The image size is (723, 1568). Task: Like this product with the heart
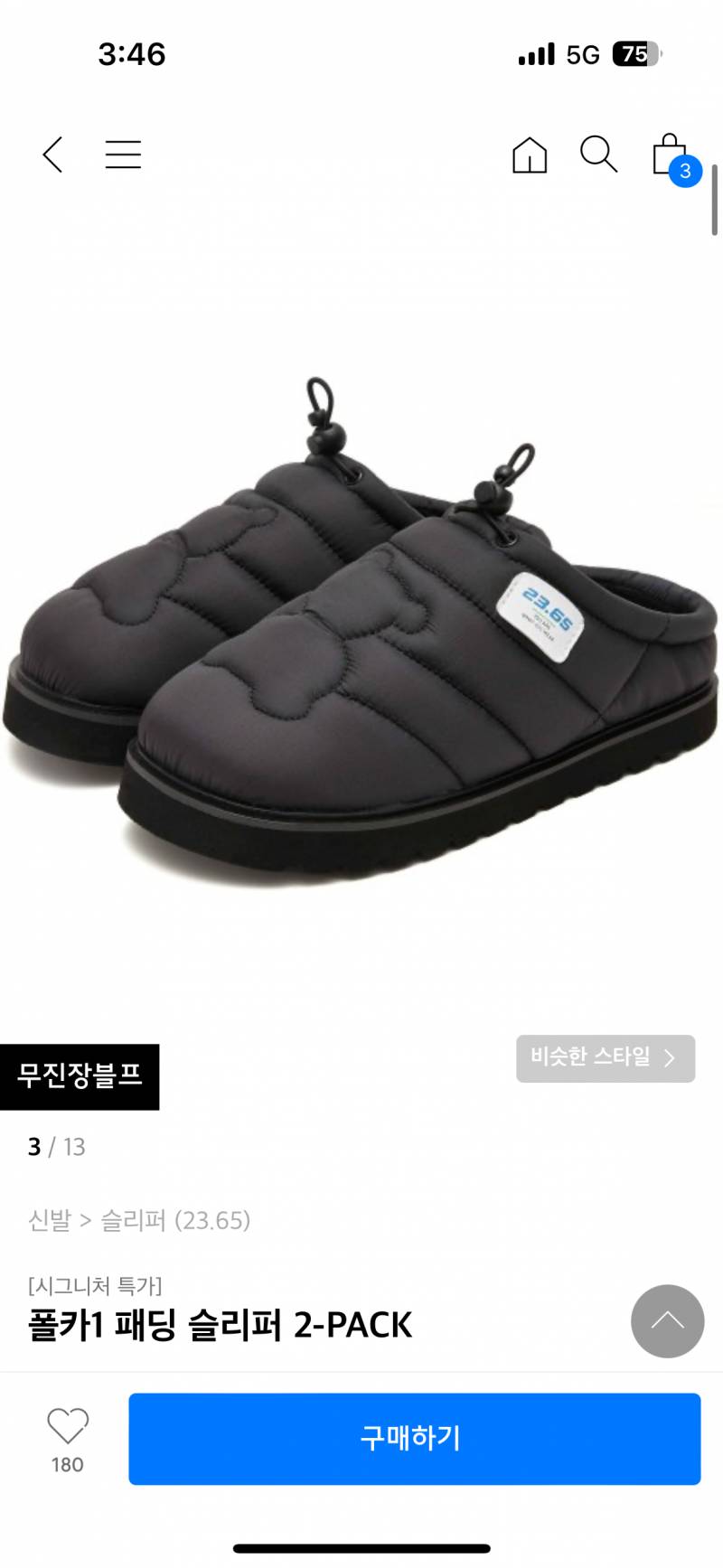tap(68, 1427)
